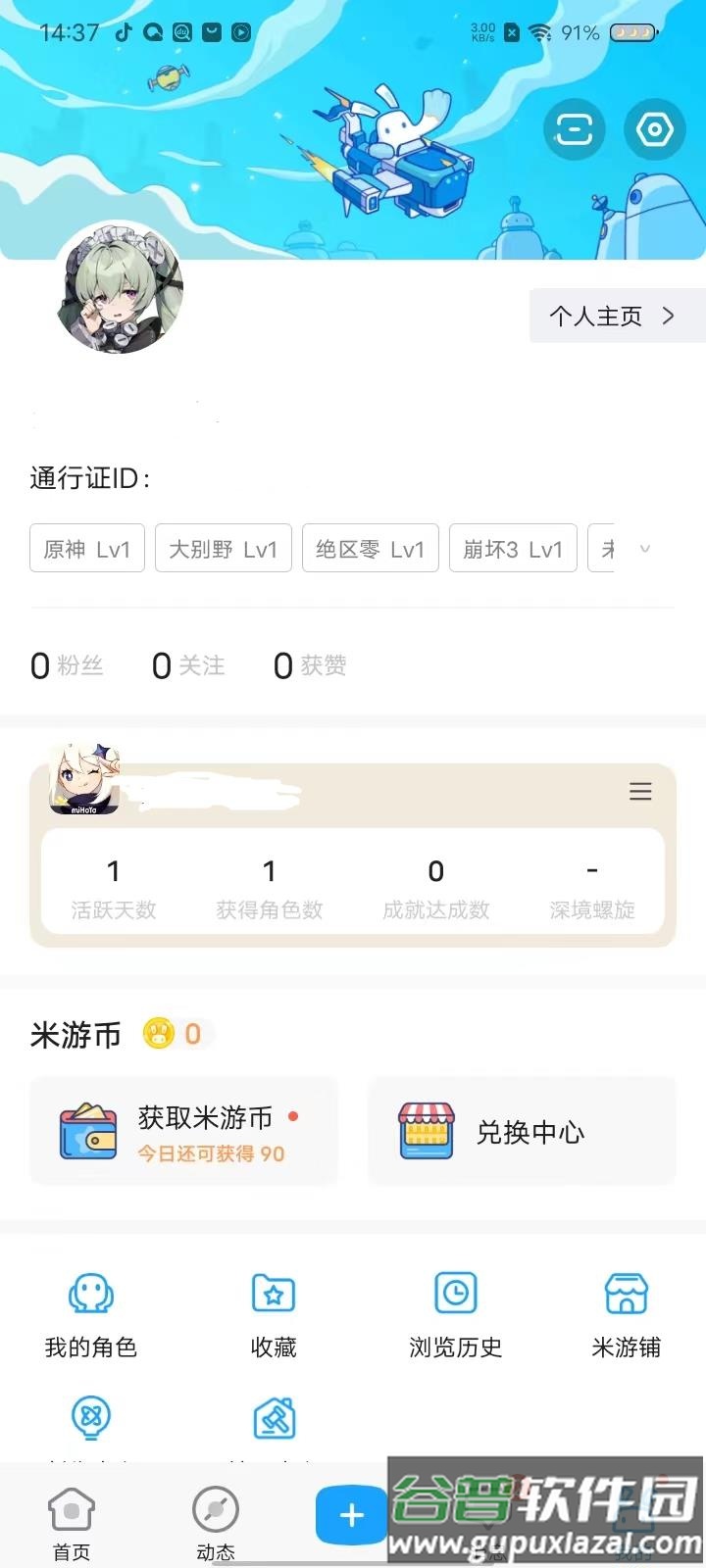Open 浏览历史 browsing history
The image size is (706, 1568).
click(x=456, y=1315)
